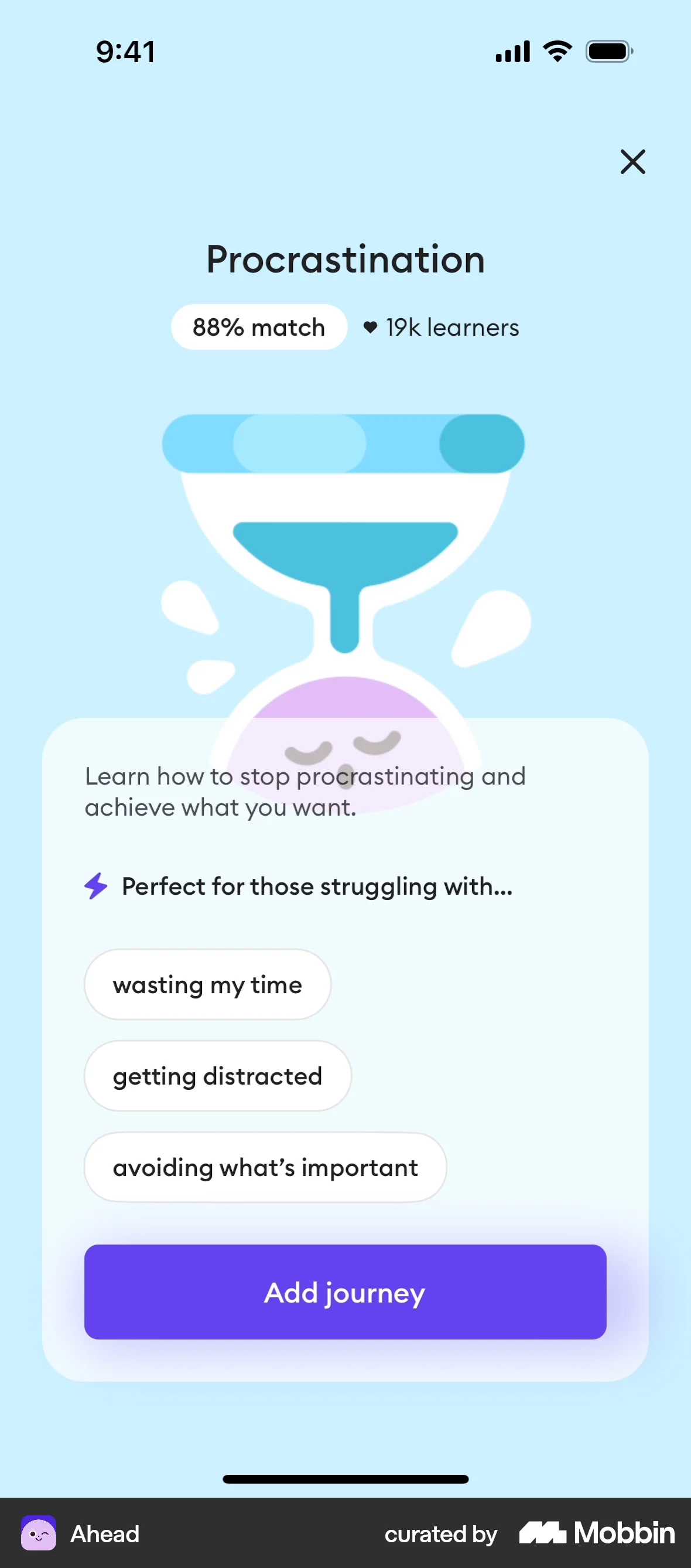Select the 'wasting my time' chip

click(207, 984)
